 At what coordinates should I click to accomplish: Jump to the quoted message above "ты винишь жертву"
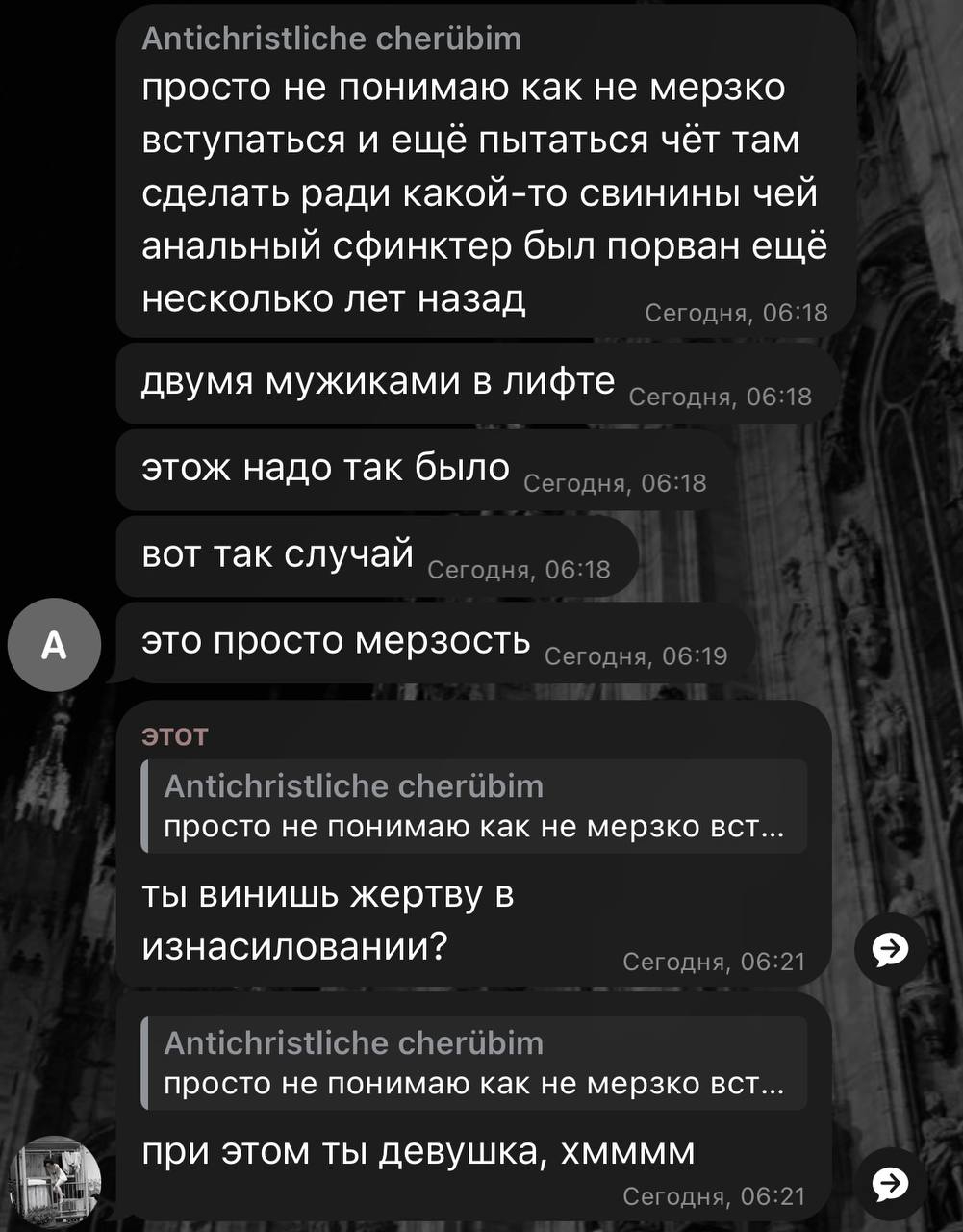473,806
